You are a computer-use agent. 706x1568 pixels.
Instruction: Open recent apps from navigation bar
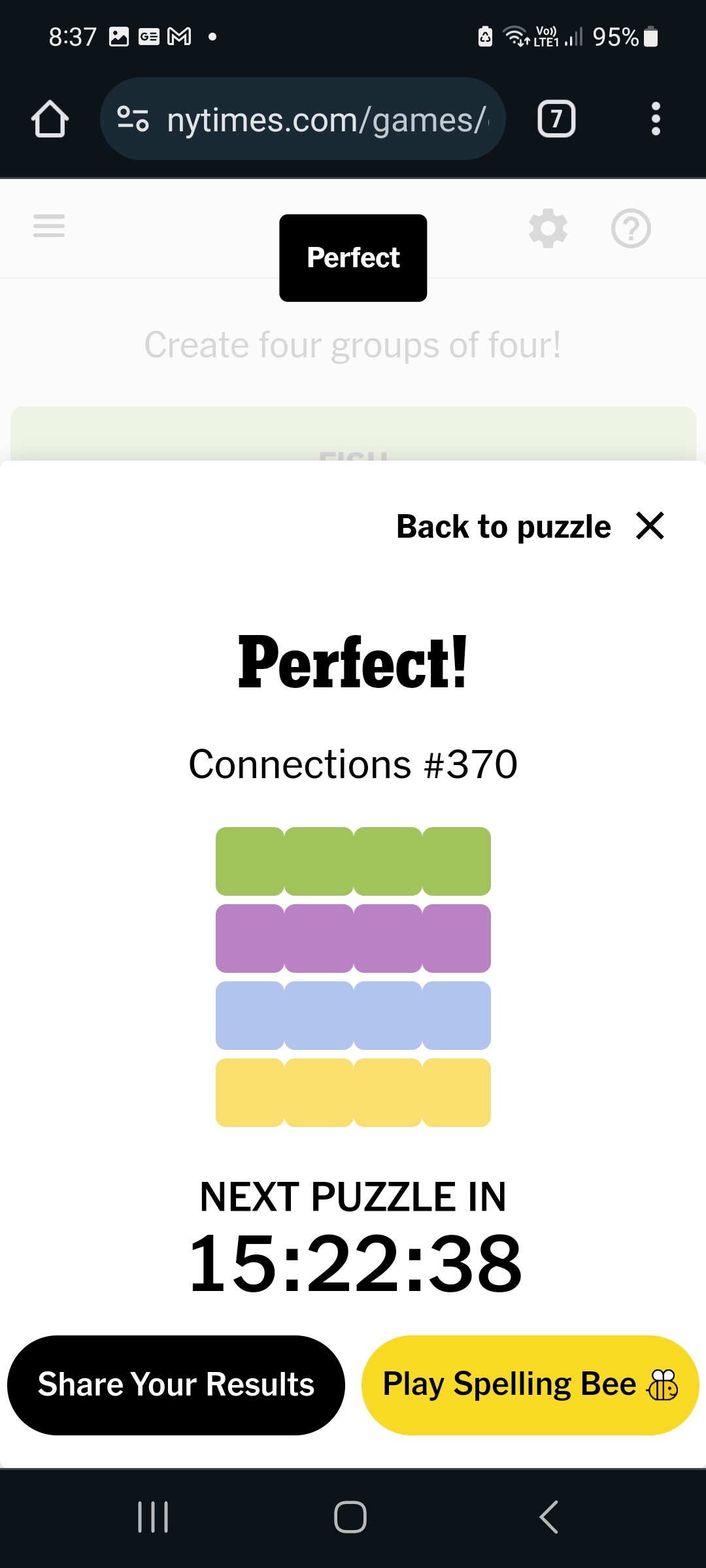click(153, 1516)
